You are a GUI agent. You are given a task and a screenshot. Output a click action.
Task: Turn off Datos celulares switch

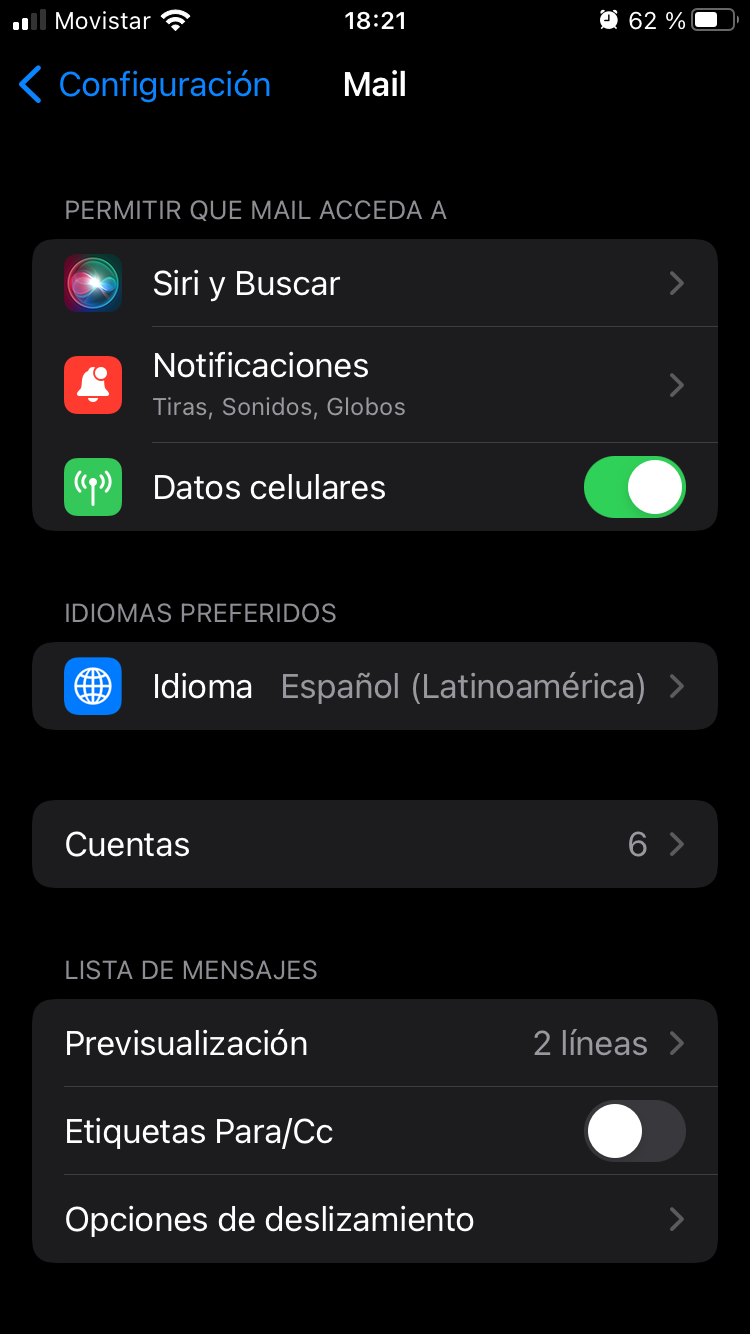click(635, 487)
